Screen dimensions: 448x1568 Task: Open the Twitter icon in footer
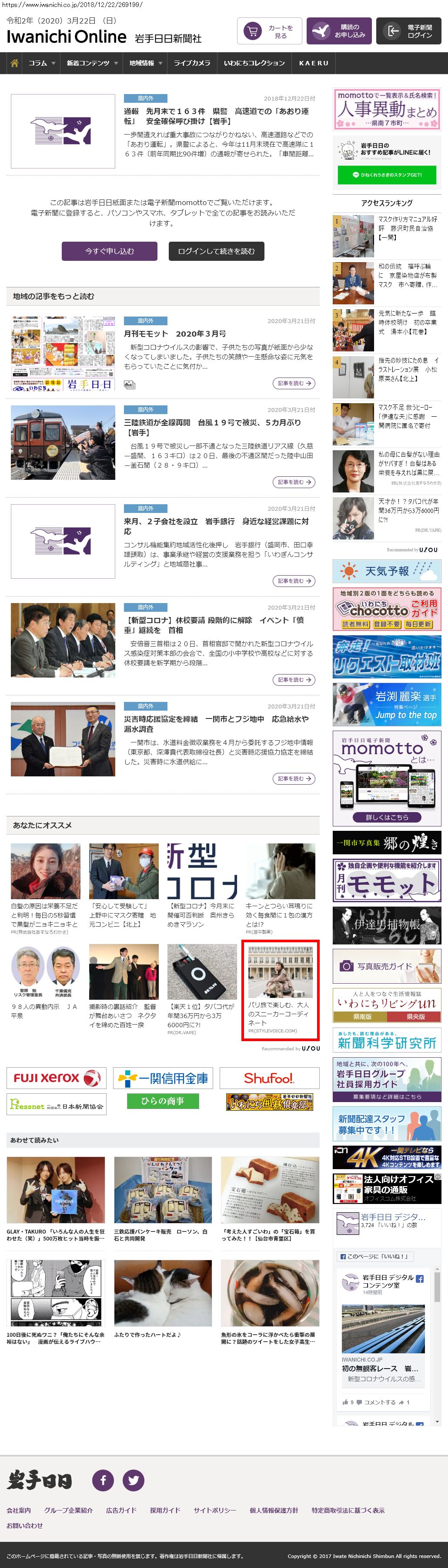[x=133, y=1480]
